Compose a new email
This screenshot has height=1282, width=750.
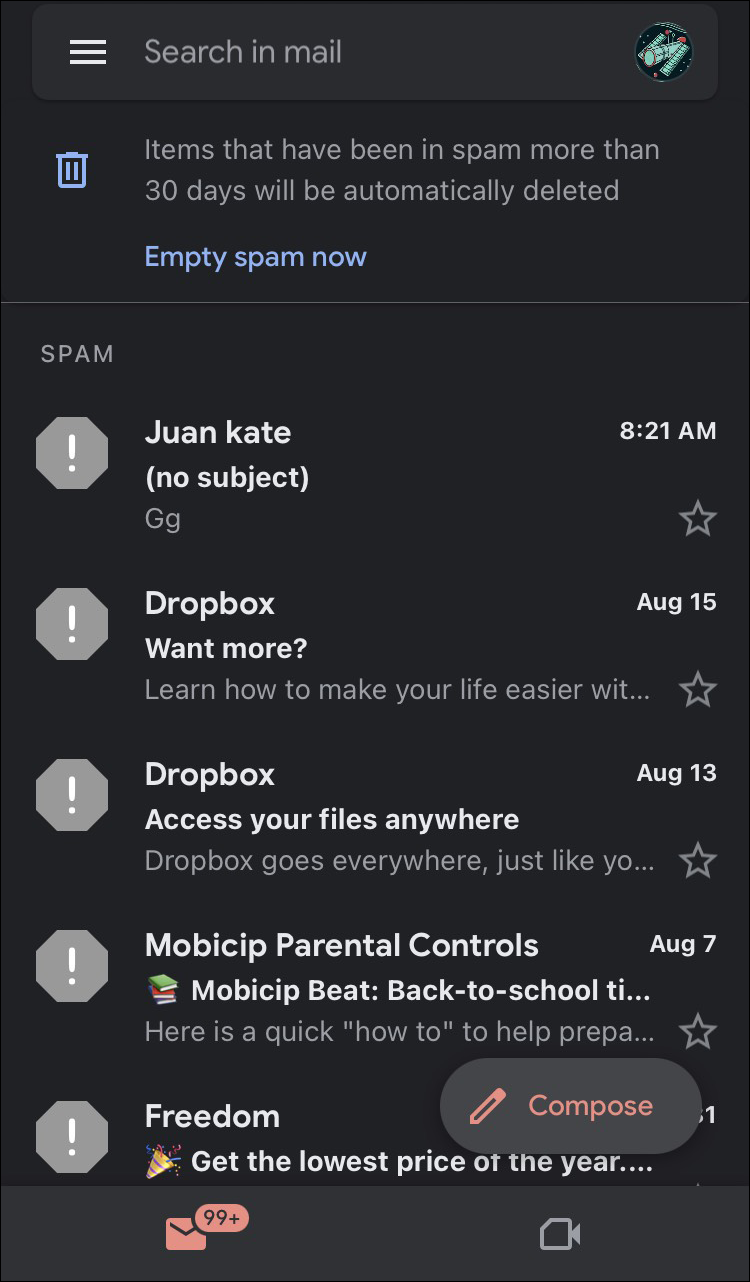[570, 1106]
